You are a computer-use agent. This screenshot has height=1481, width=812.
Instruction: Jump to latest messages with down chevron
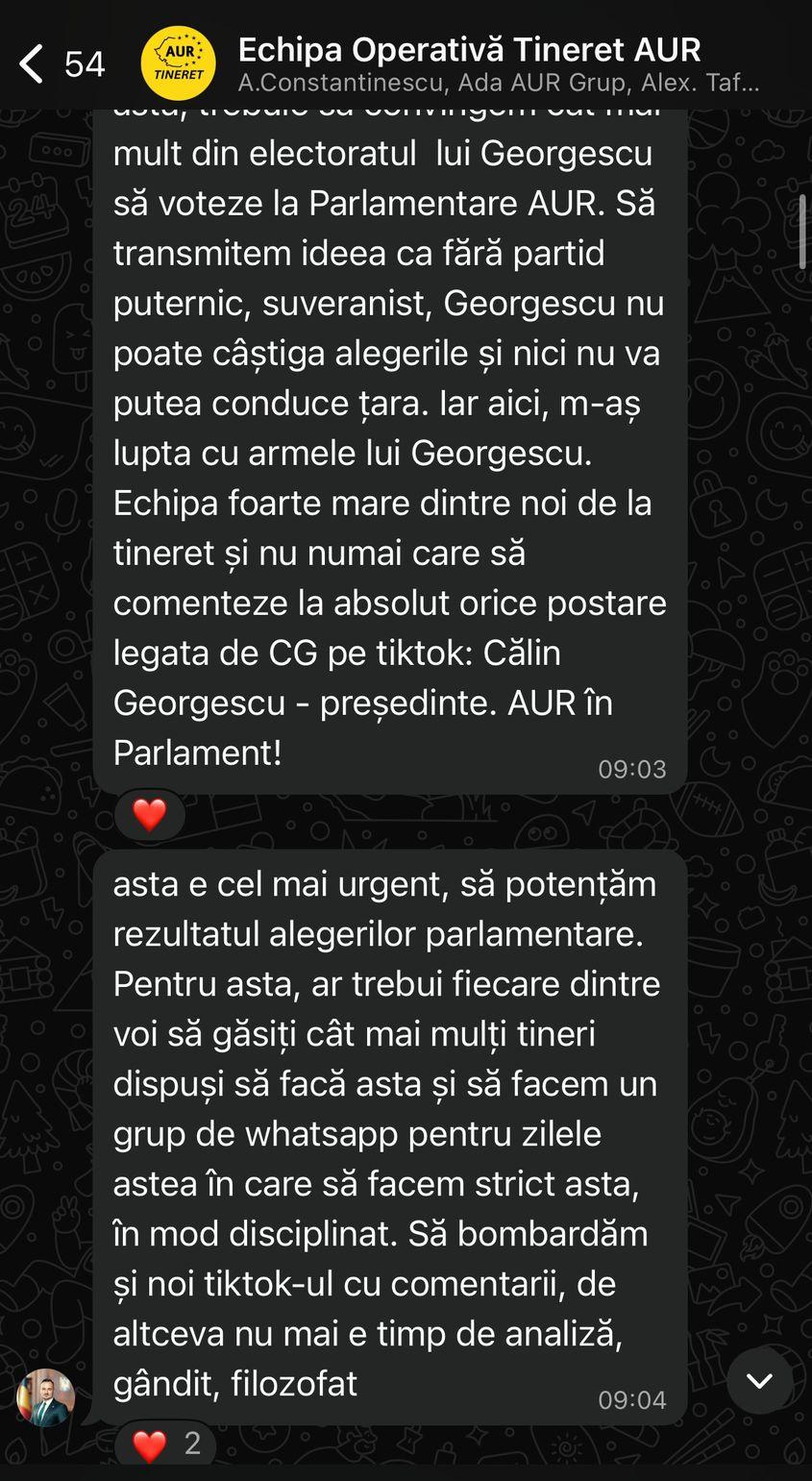click(759, 1381)
